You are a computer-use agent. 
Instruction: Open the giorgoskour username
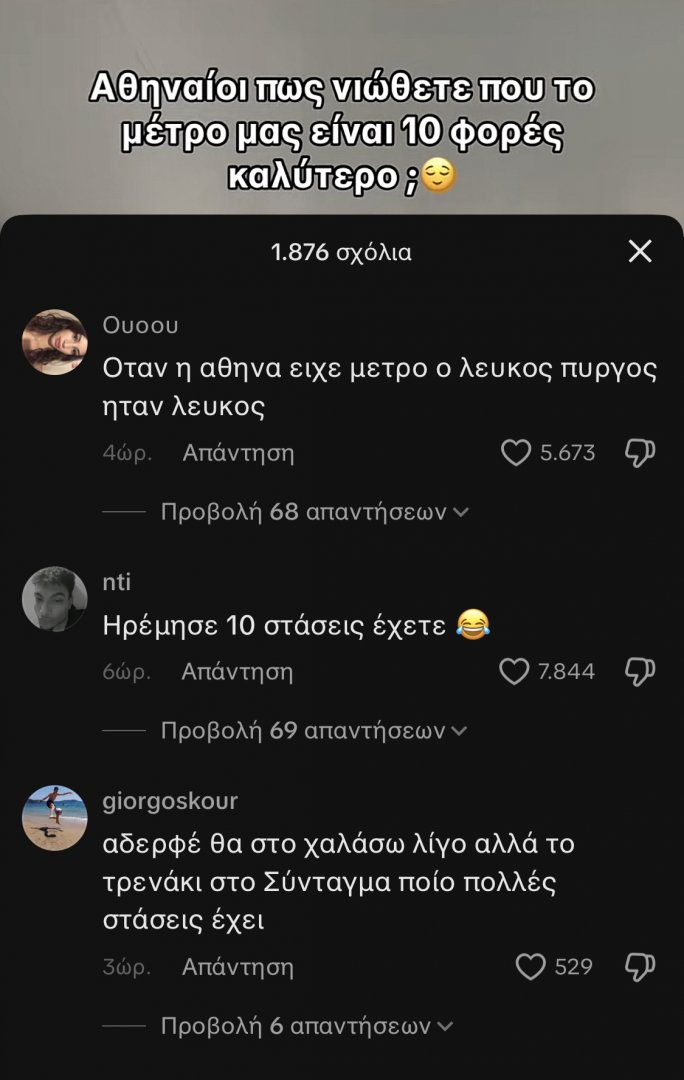170,802
